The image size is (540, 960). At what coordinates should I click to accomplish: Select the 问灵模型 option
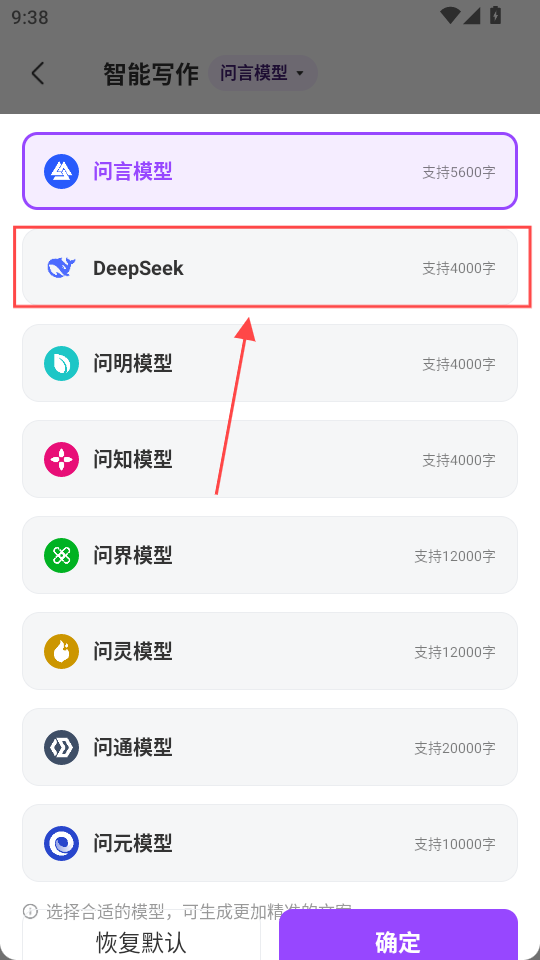click(270, 651)
